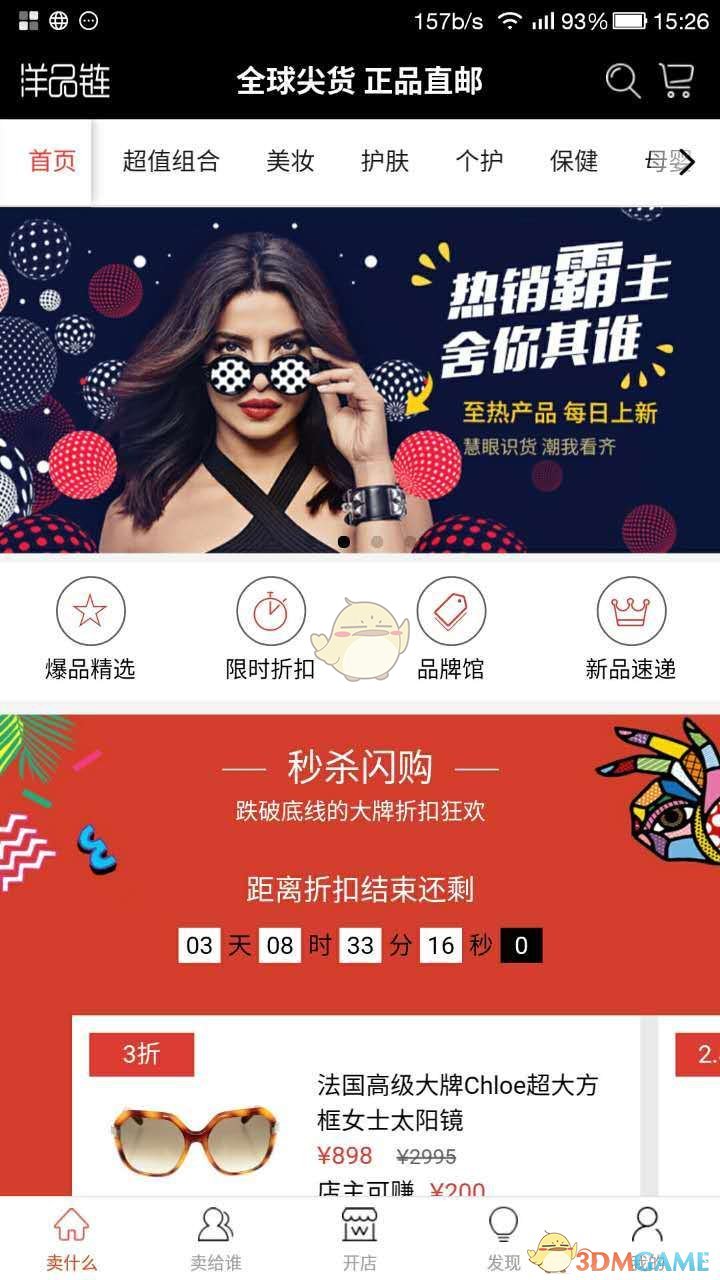Screen dimensions: 720x1280
Task: Open the profile tab with person icon
Action: tap(647, 1238)
